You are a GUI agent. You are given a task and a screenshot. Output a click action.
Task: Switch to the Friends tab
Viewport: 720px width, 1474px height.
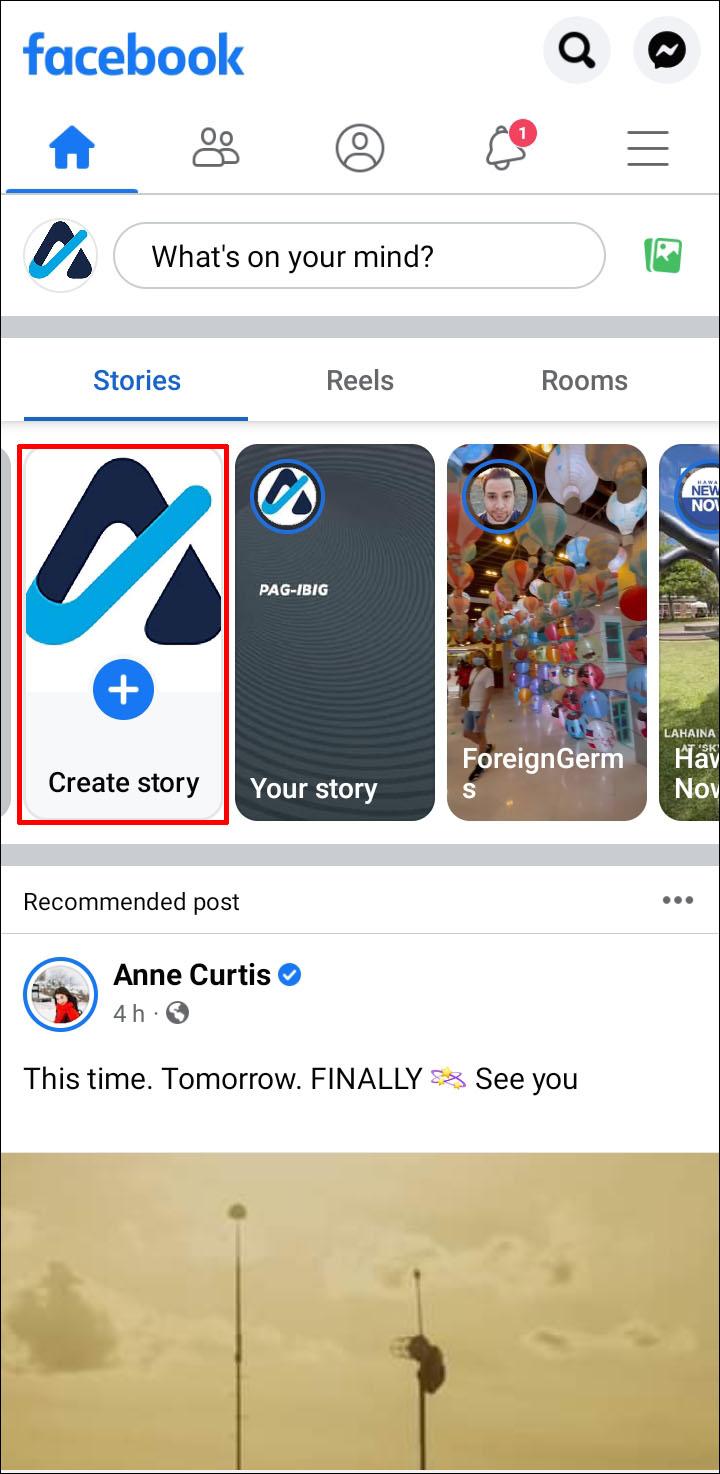point(216,148)
